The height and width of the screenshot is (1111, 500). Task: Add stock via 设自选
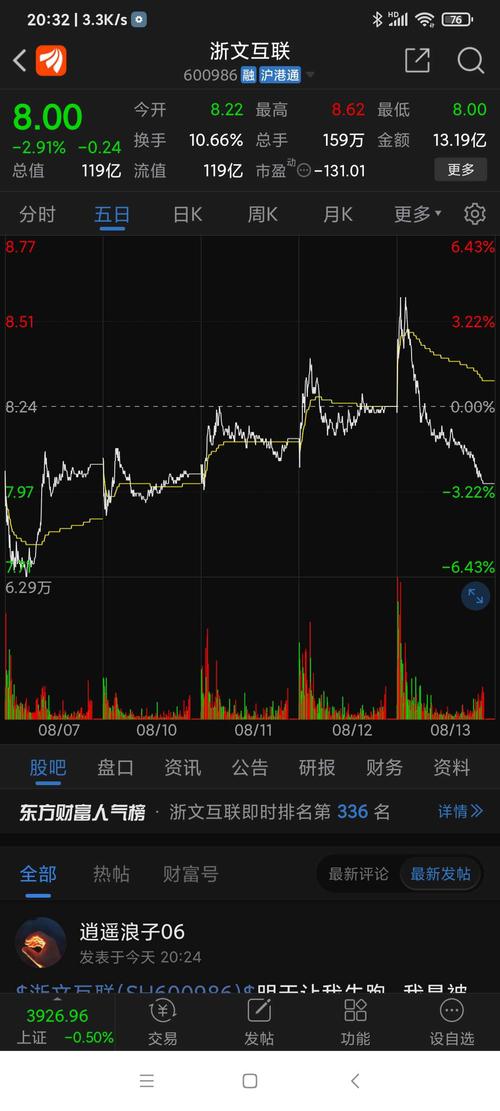(452, 1023)
